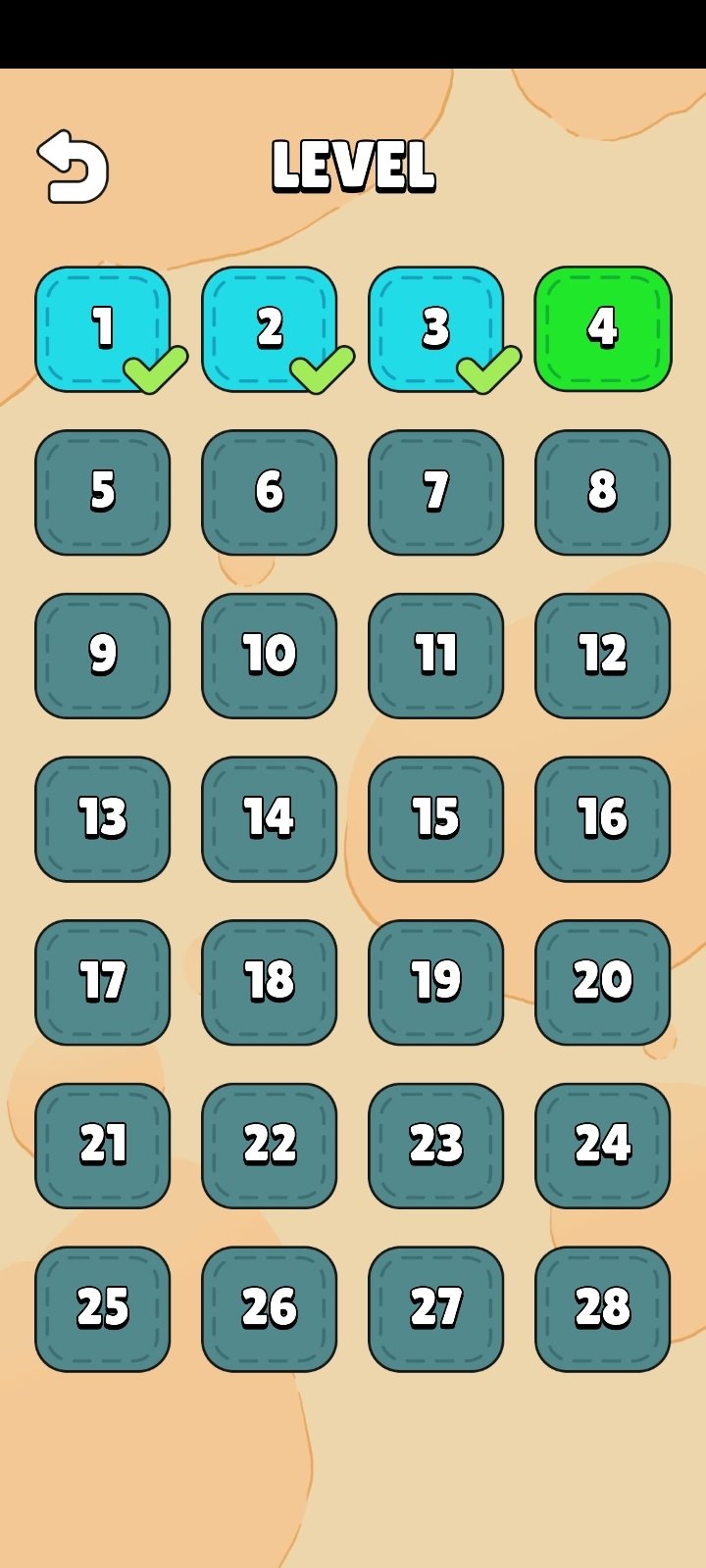Viewport: 706px width, 1568px height.
Task: Open level 10 tile
Action: pos(269,655)
